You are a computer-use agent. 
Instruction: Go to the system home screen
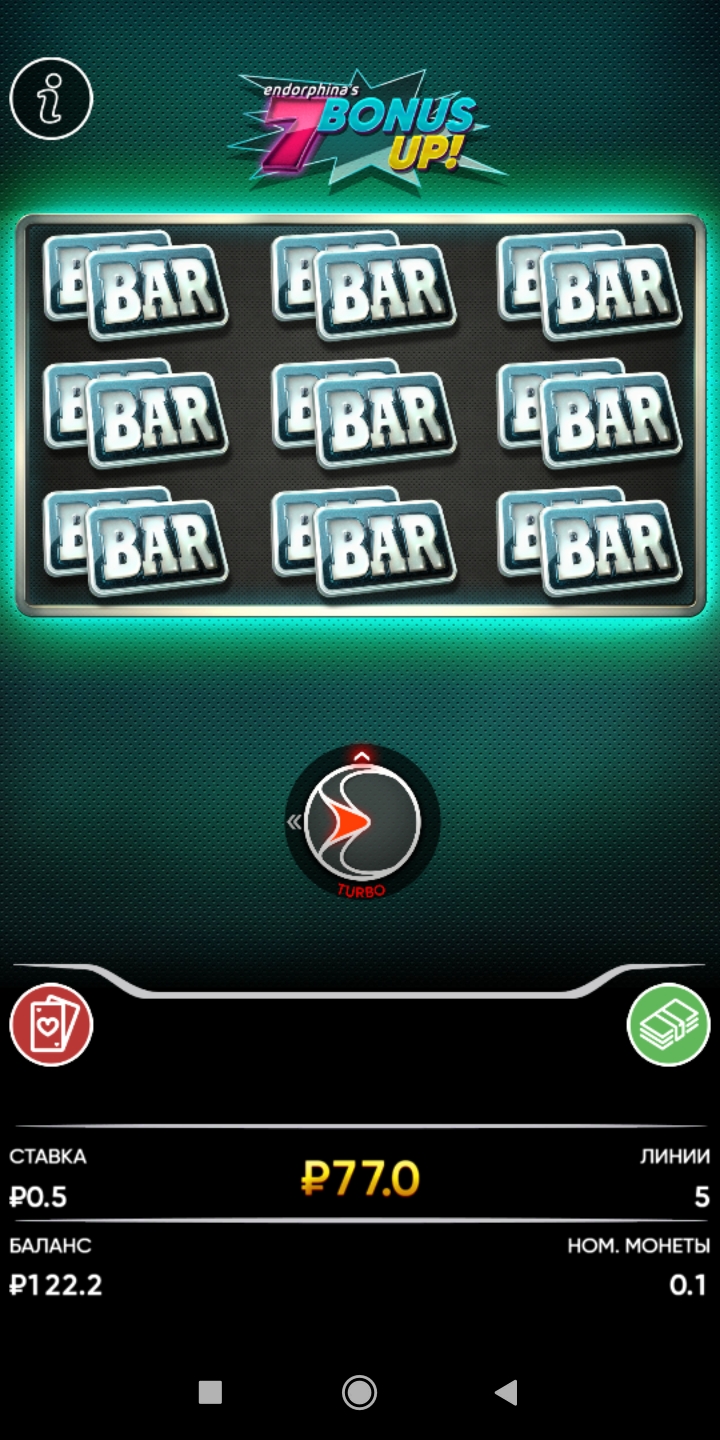click(x=359, y=1391)
